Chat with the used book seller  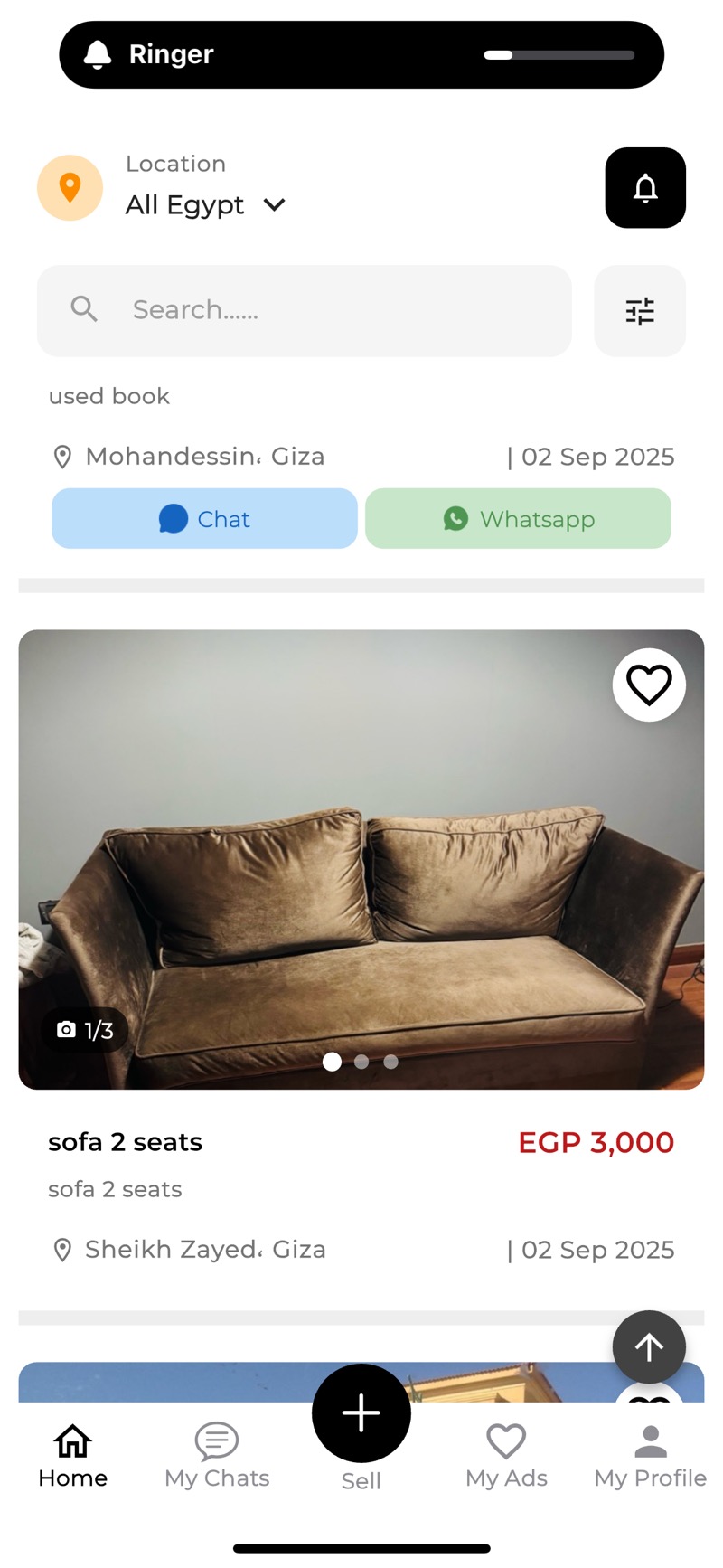[204, 519]
